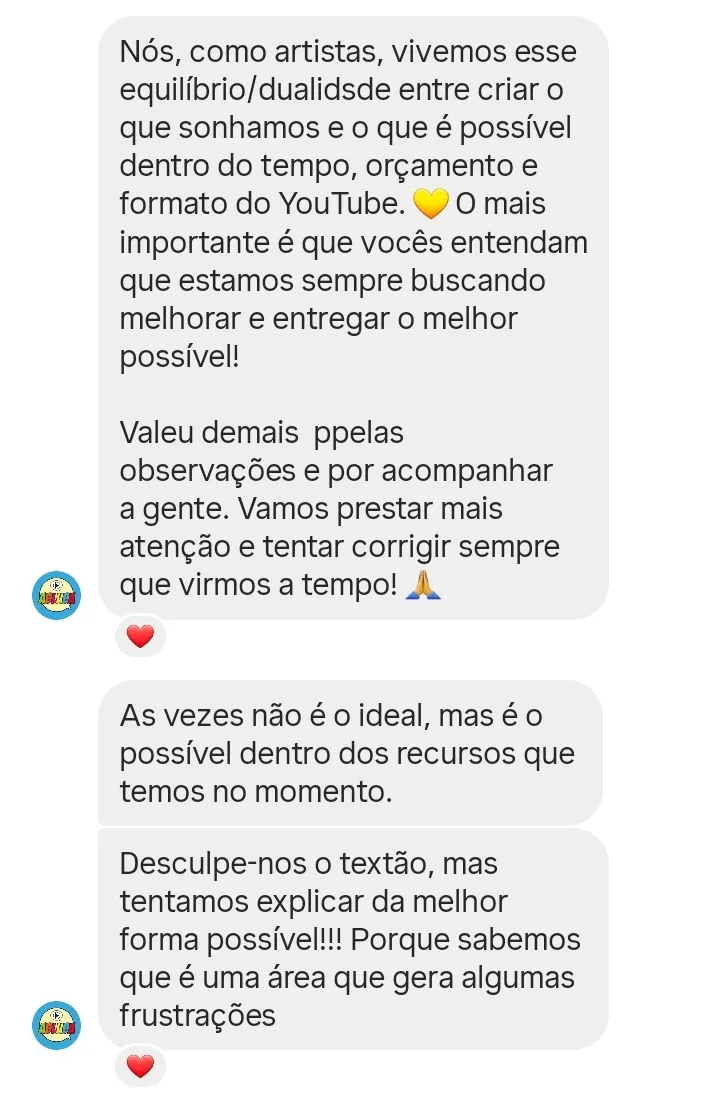Open sender avatar beside 'que virmos a tempo!'
The width and height of the screenshot is (720, 1096).
point(56,596)
